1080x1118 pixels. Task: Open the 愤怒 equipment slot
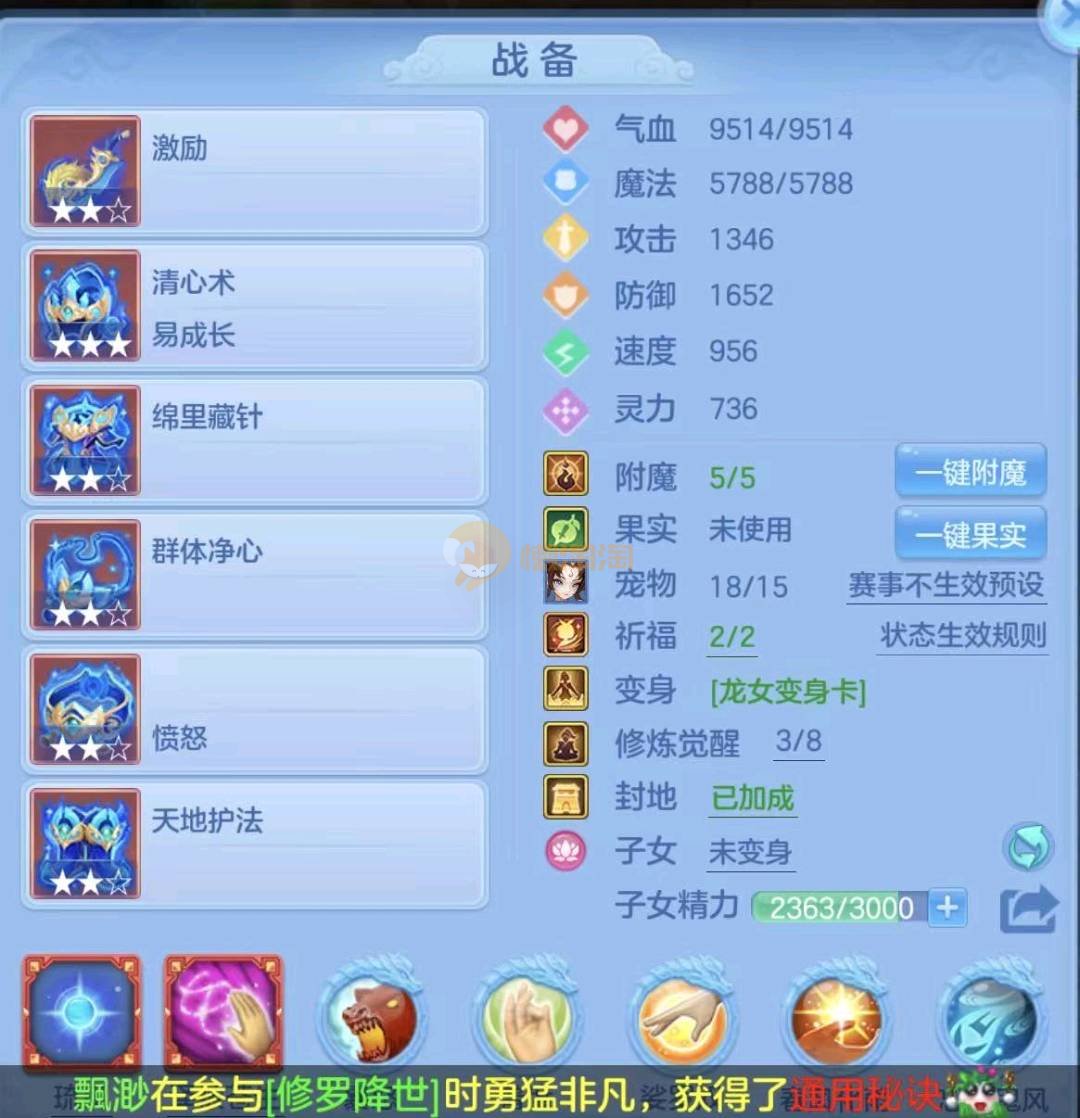click(256, 709)
